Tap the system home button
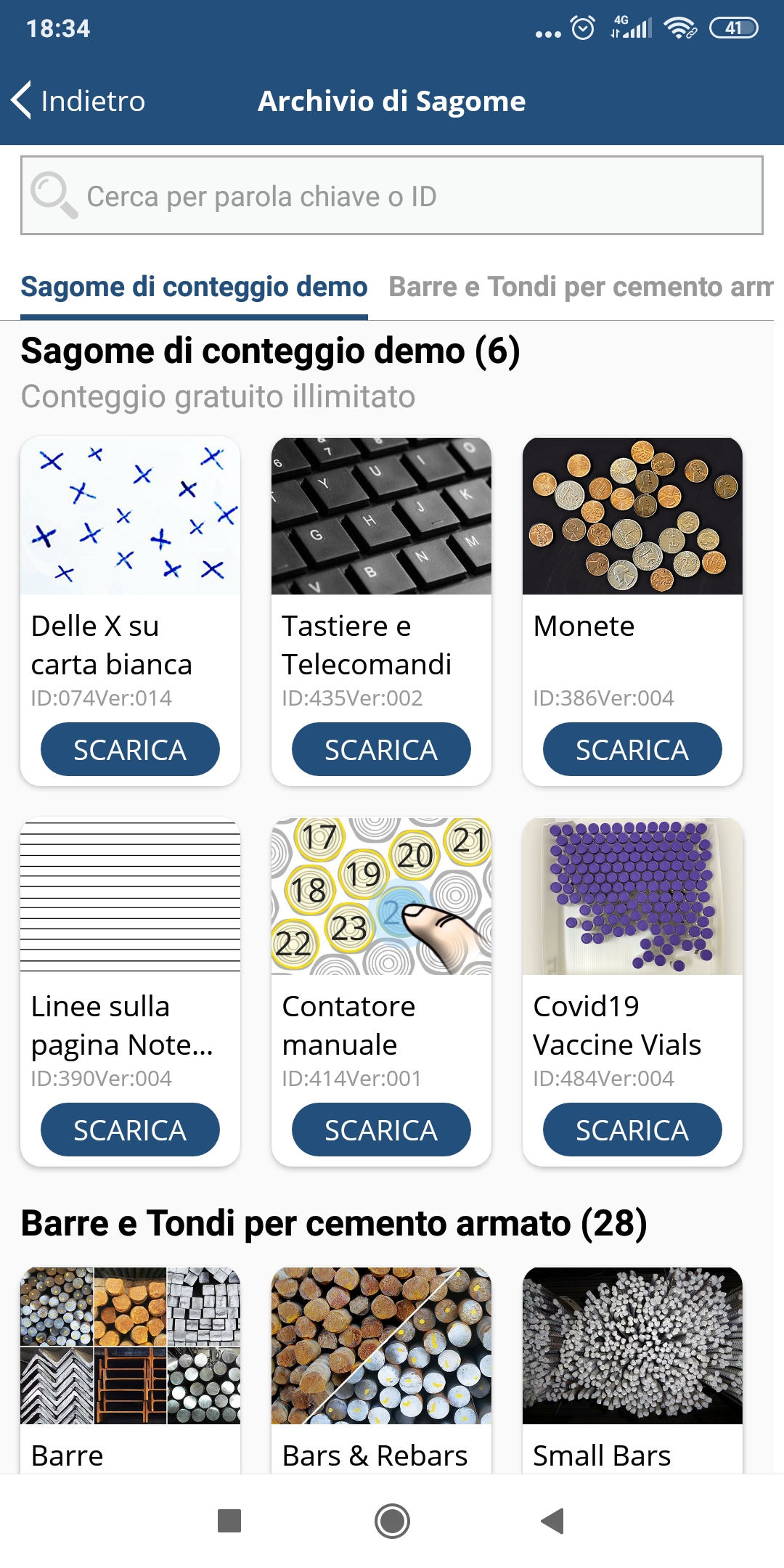This screenshot has height=1568, width=784. click(x=392, y=1521)
